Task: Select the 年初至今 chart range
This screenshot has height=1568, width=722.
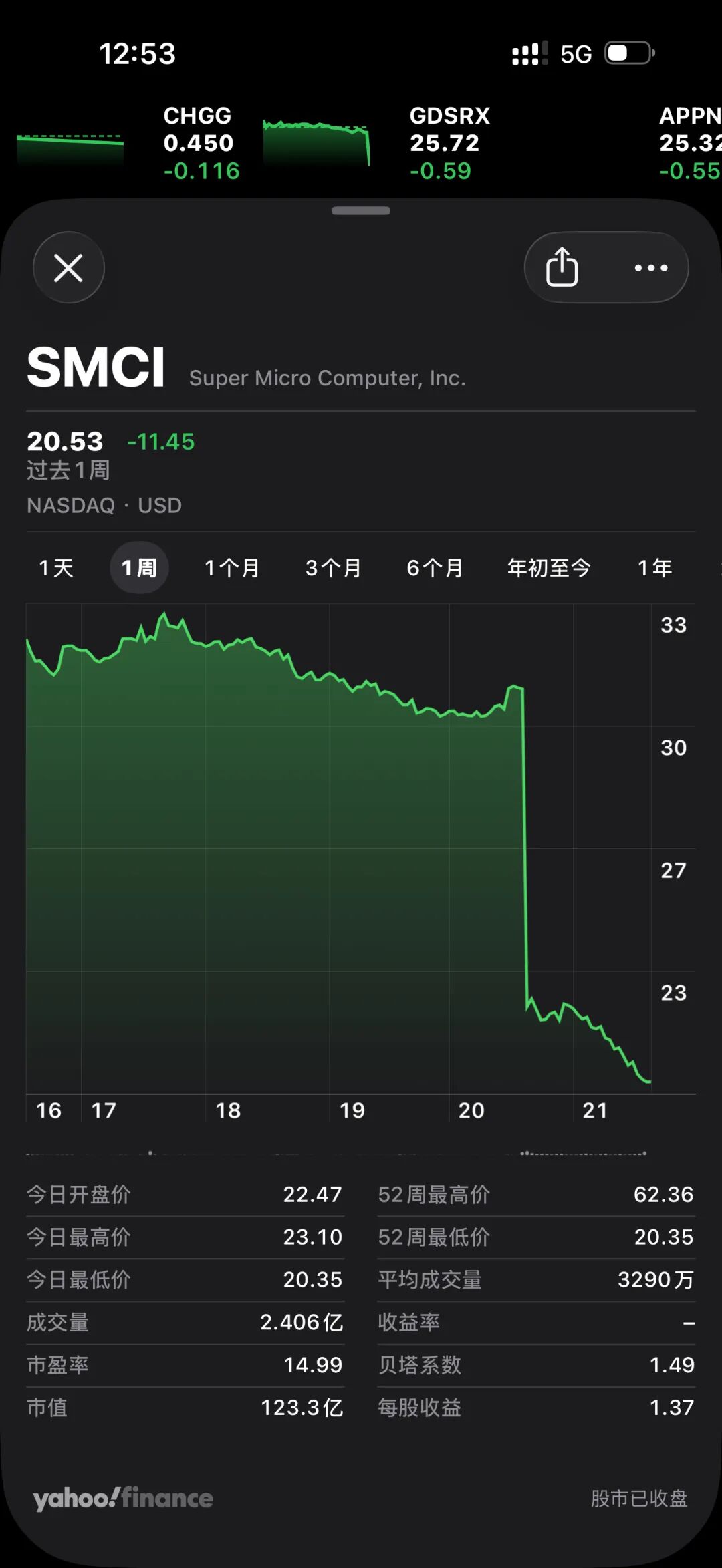Action: point(549,567)
